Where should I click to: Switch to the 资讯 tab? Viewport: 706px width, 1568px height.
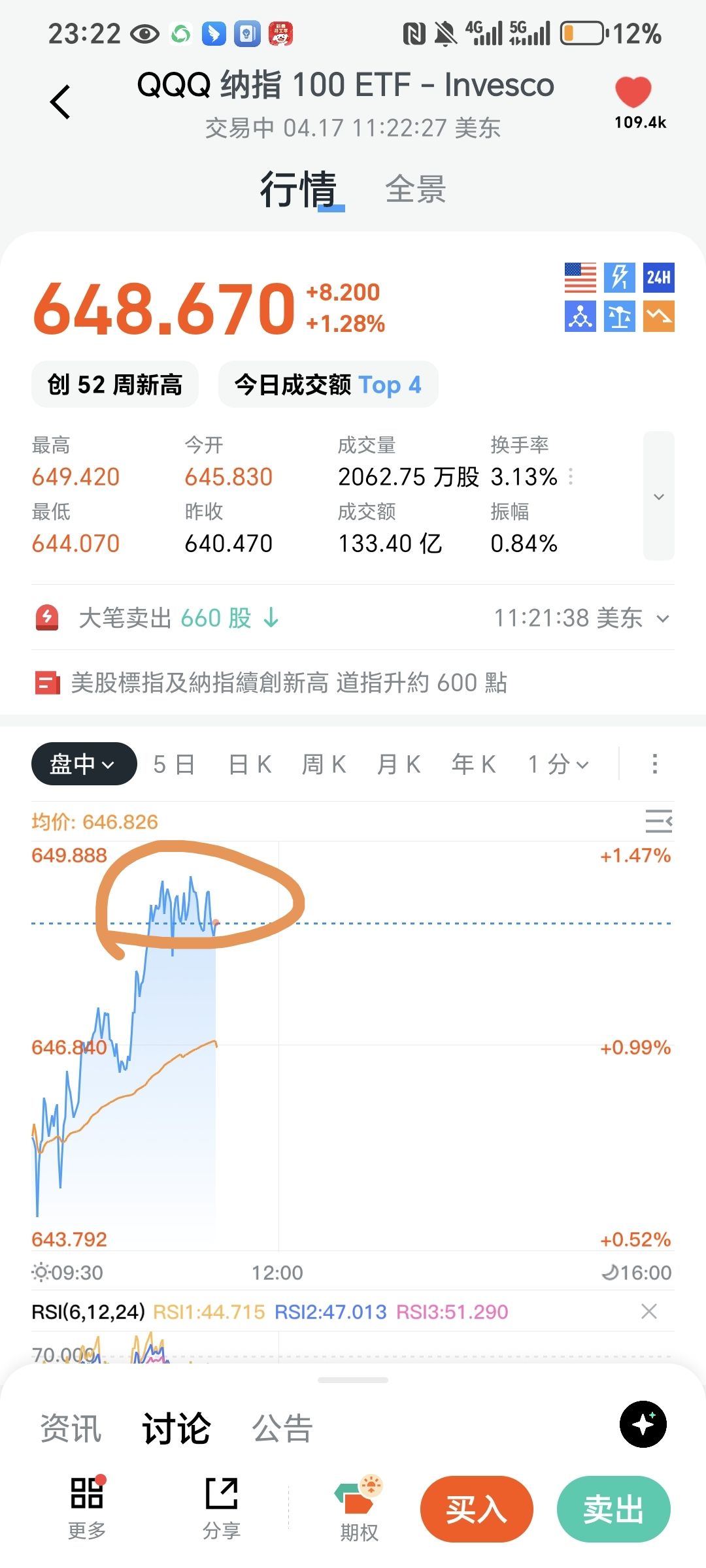tap(71, 1428)
